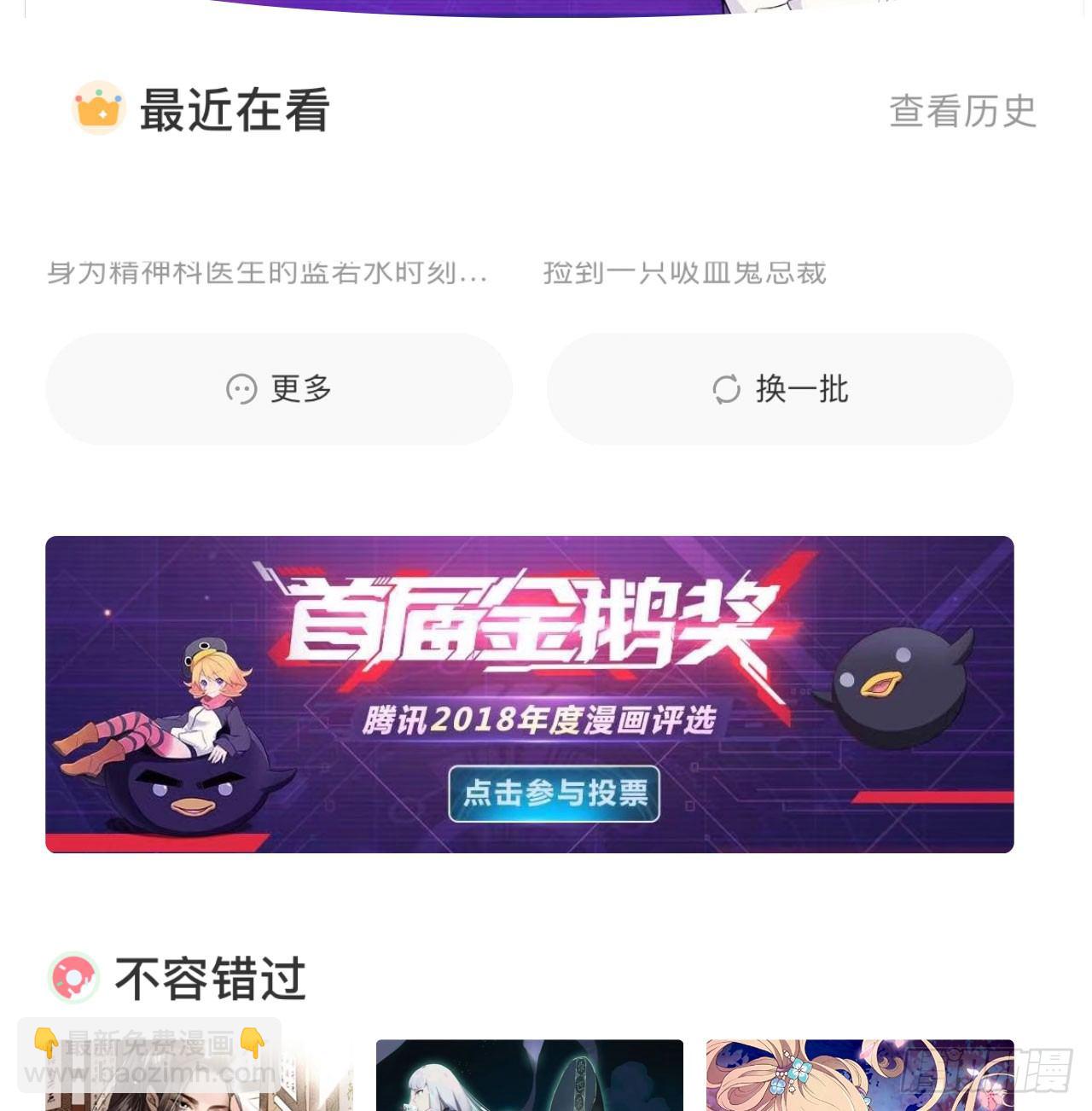Screen dimensions: 1092x1111
Task: Click the smiley face icon in 更多 button
Action: [x=242, y=390]
